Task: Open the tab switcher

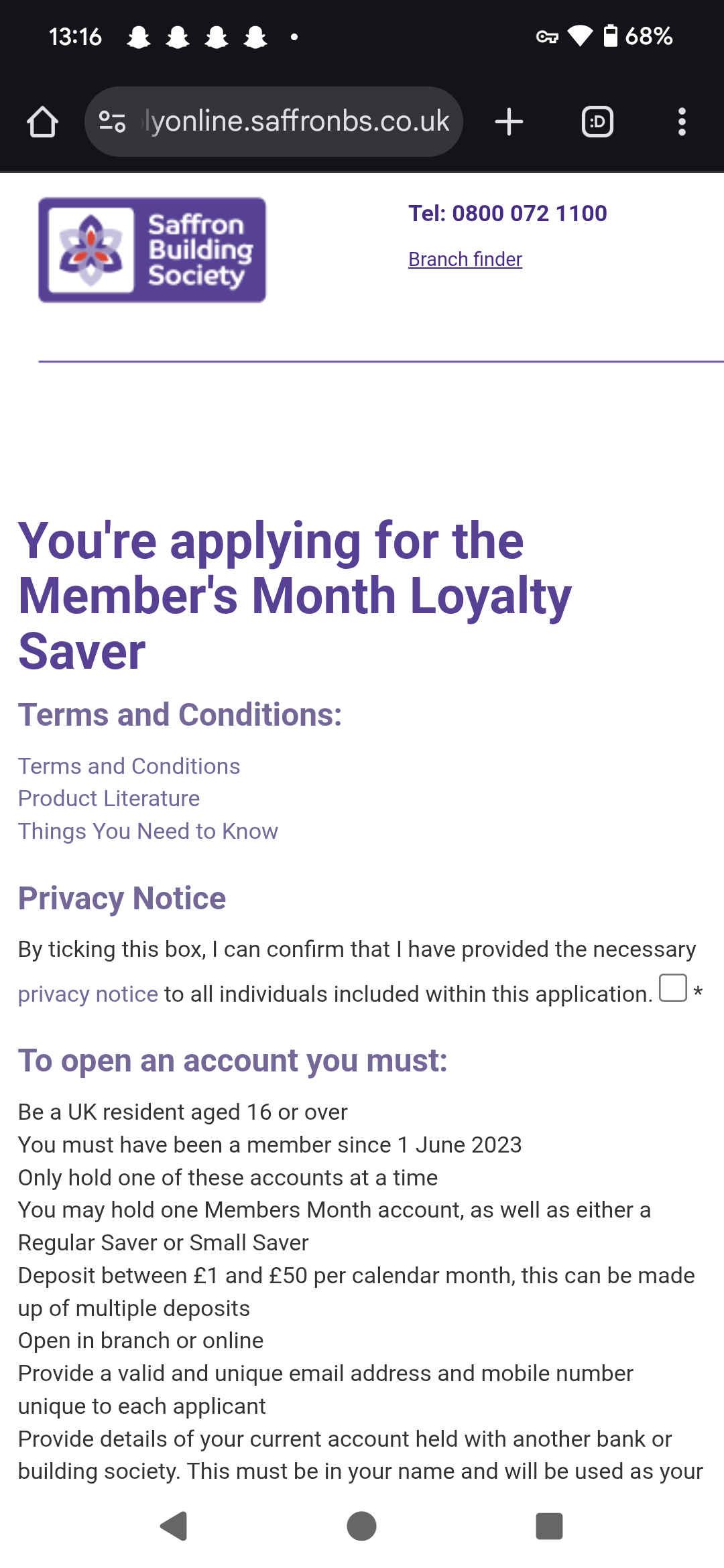Action: pos(597,122)
